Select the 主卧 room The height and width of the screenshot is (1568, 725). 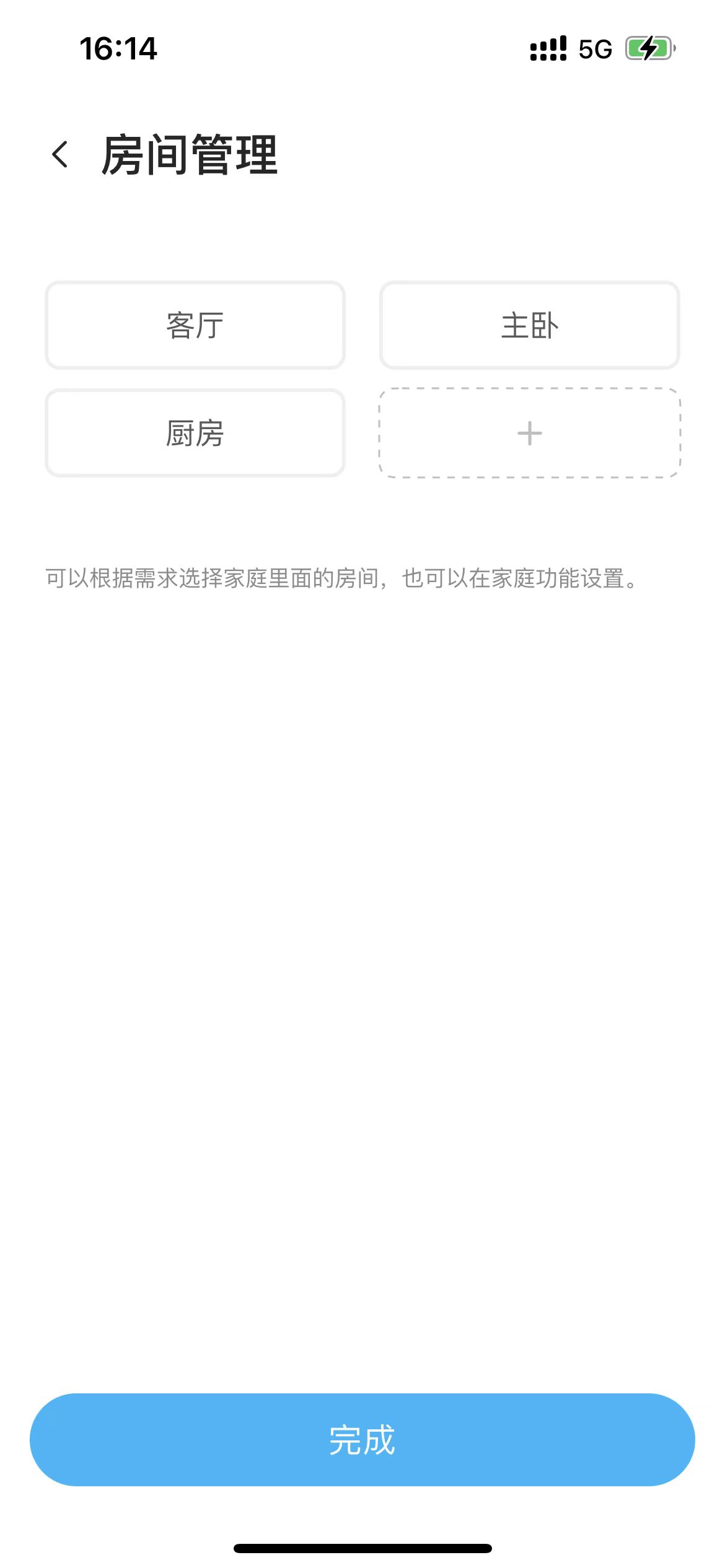pos(530,326)
